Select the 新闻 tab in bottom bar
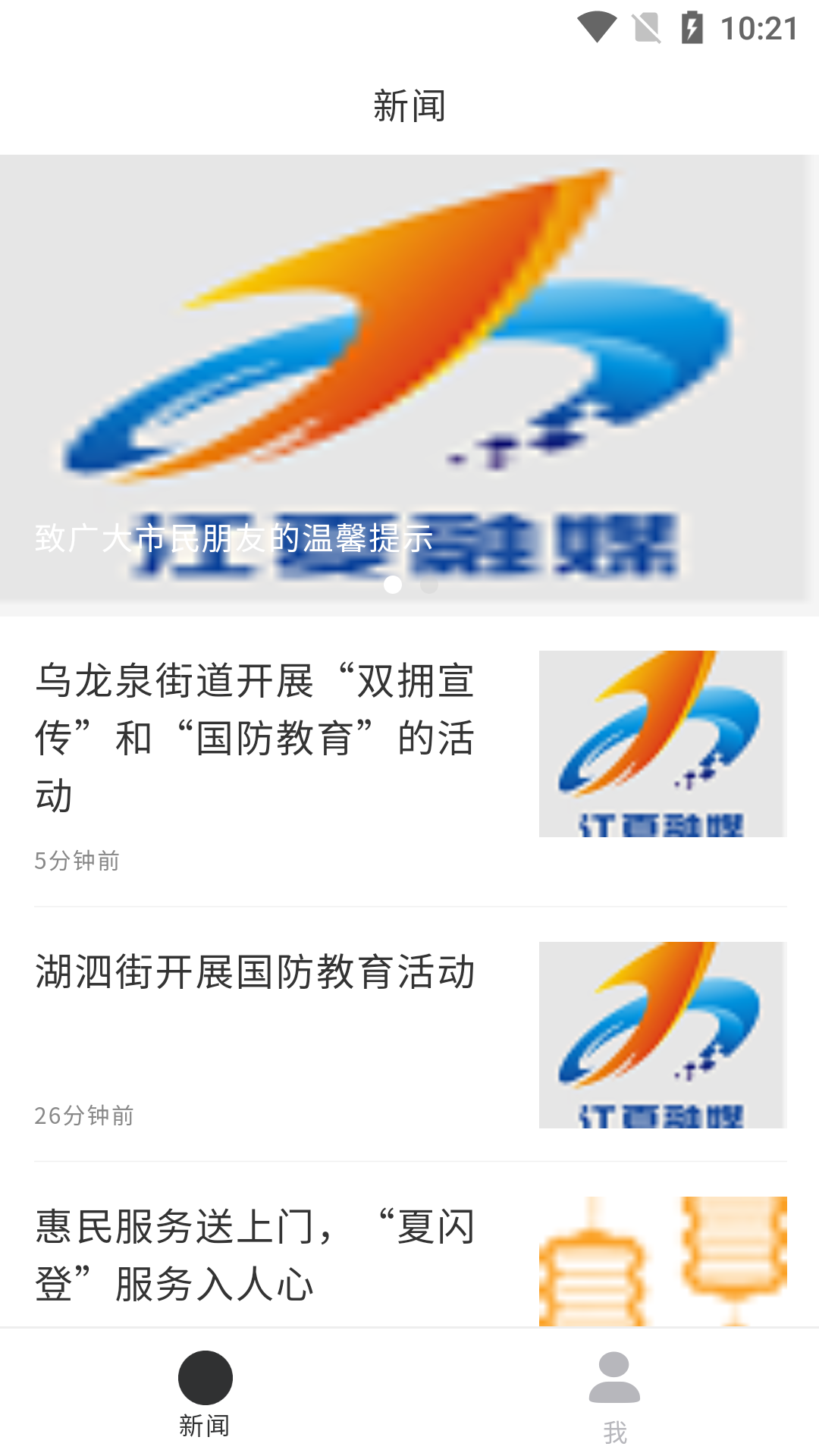Screen dimensions: 819x1456 [x=205, y=1394]
